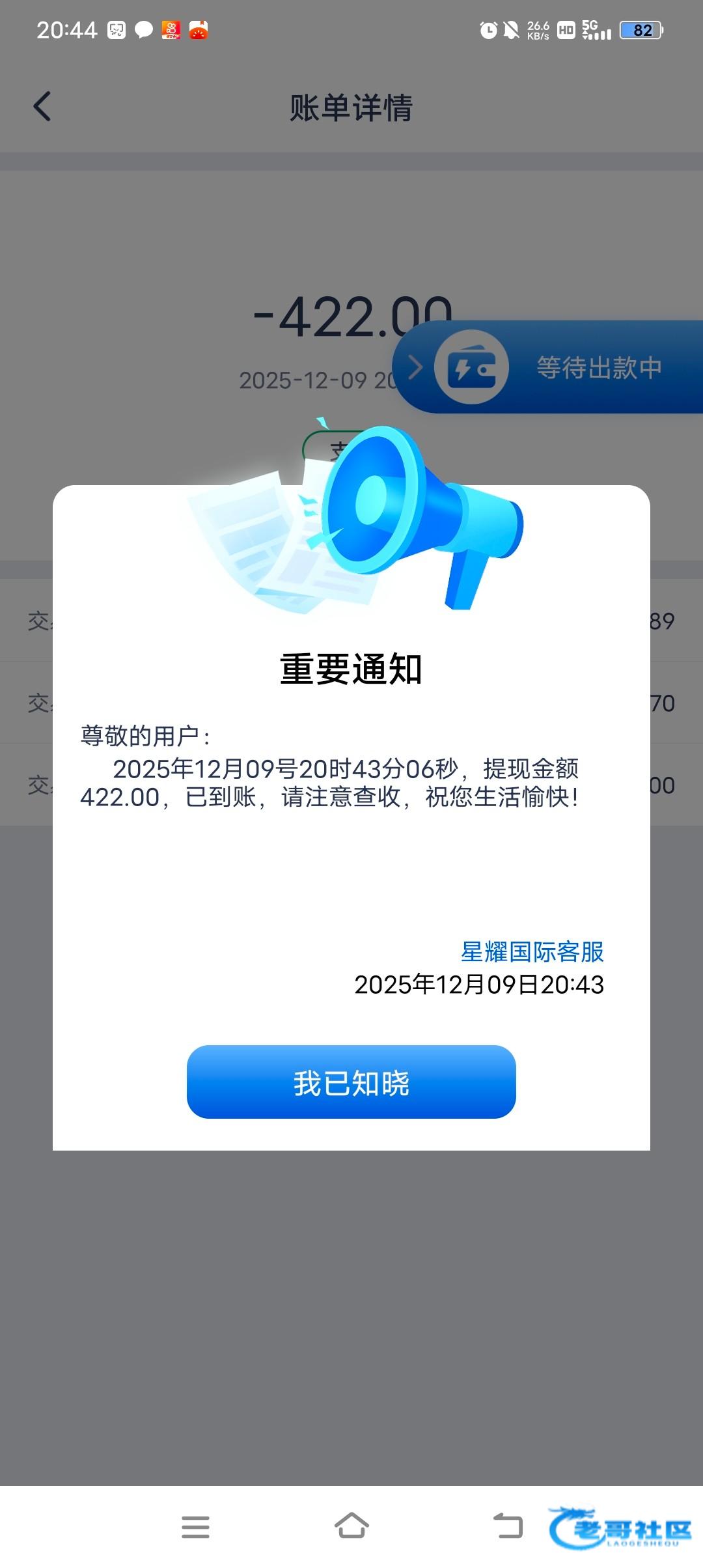Image resolution: width=703 pixels, height=1568 pixels.
Task: Confirm notice with 我已知晓 button
Action: point(351,1082)
